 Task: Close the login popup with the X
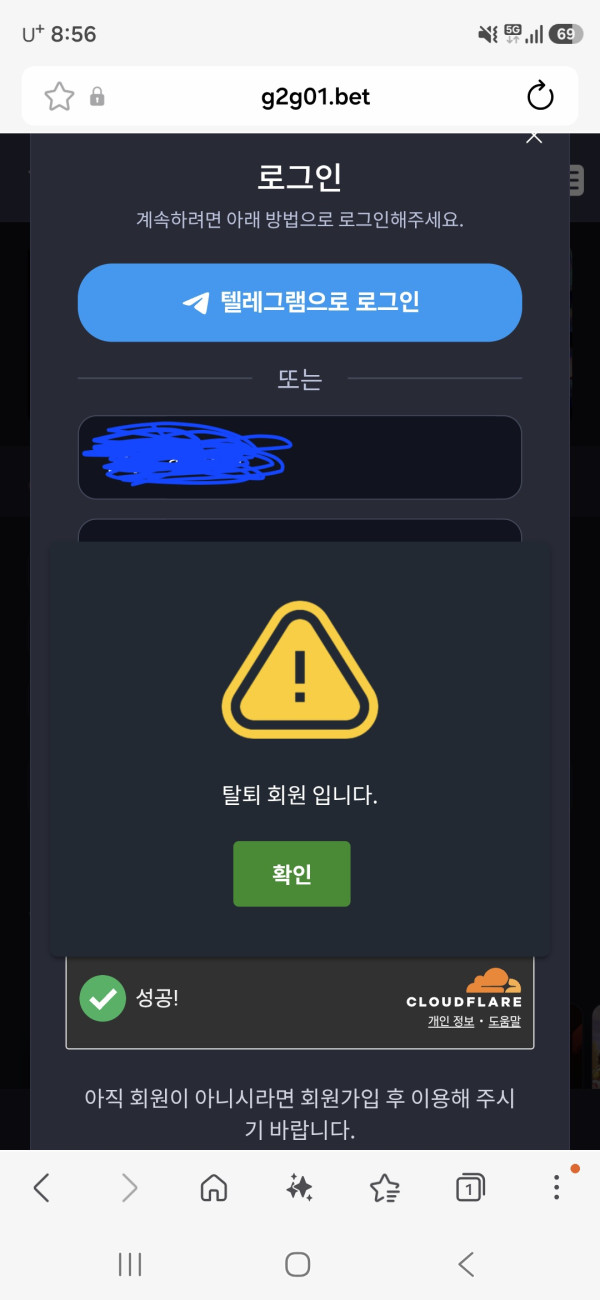(534, 137)
